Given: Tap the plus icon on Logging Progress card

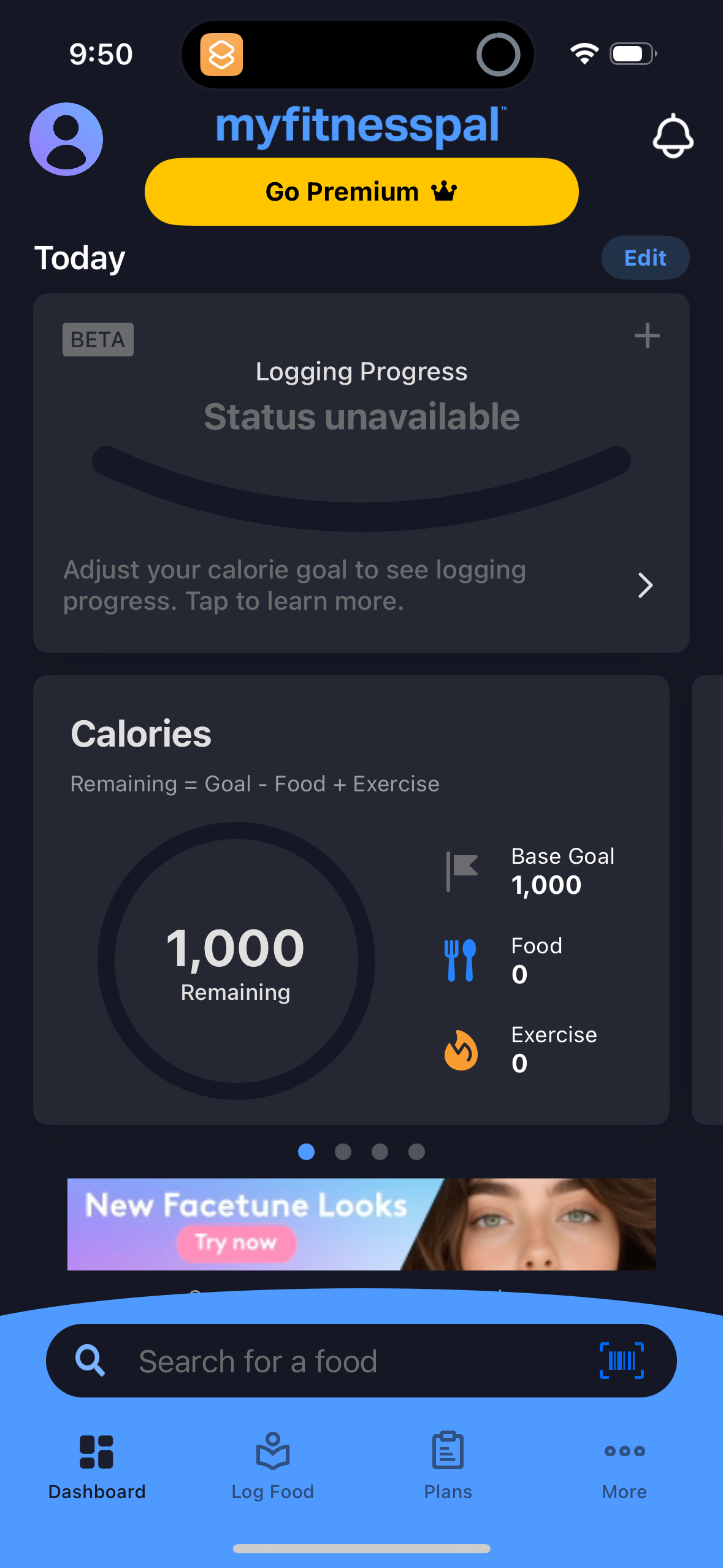Looking at the screenshot, I should click(x=647, y=336).
